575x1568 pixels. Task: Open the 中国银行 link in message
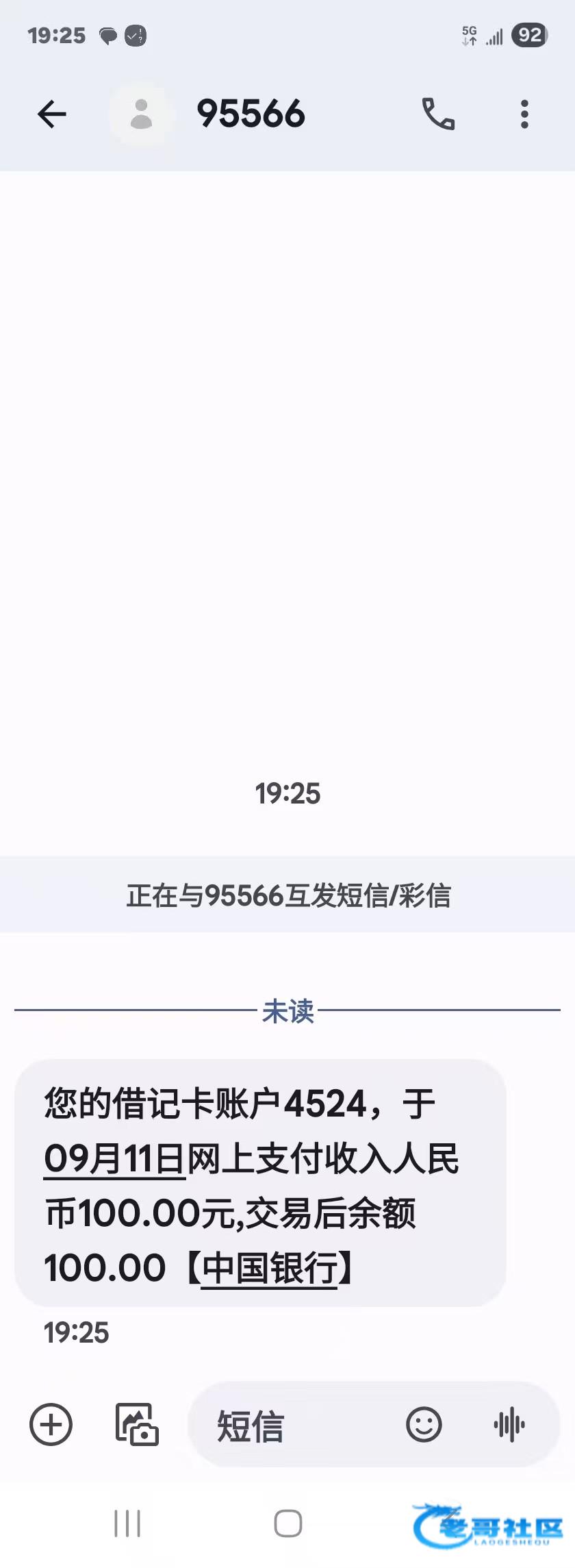click(x=270, y=1269)
